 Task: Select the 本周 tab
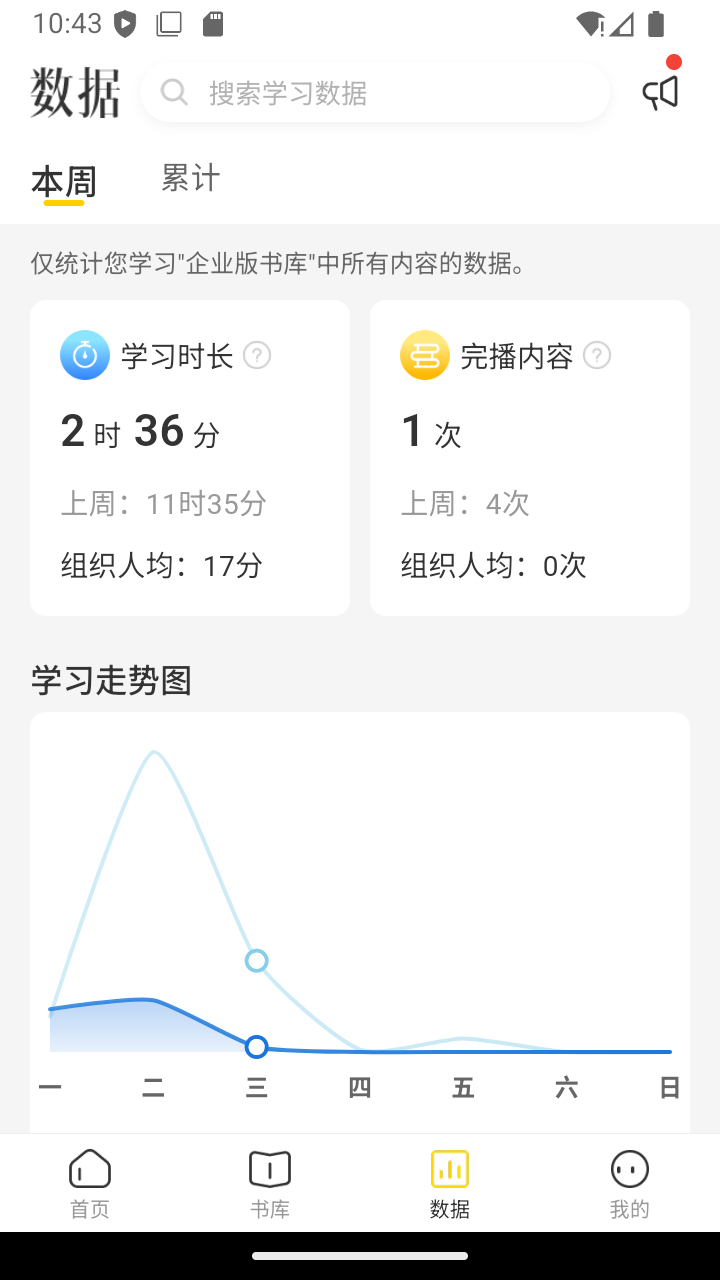(64, 182)
